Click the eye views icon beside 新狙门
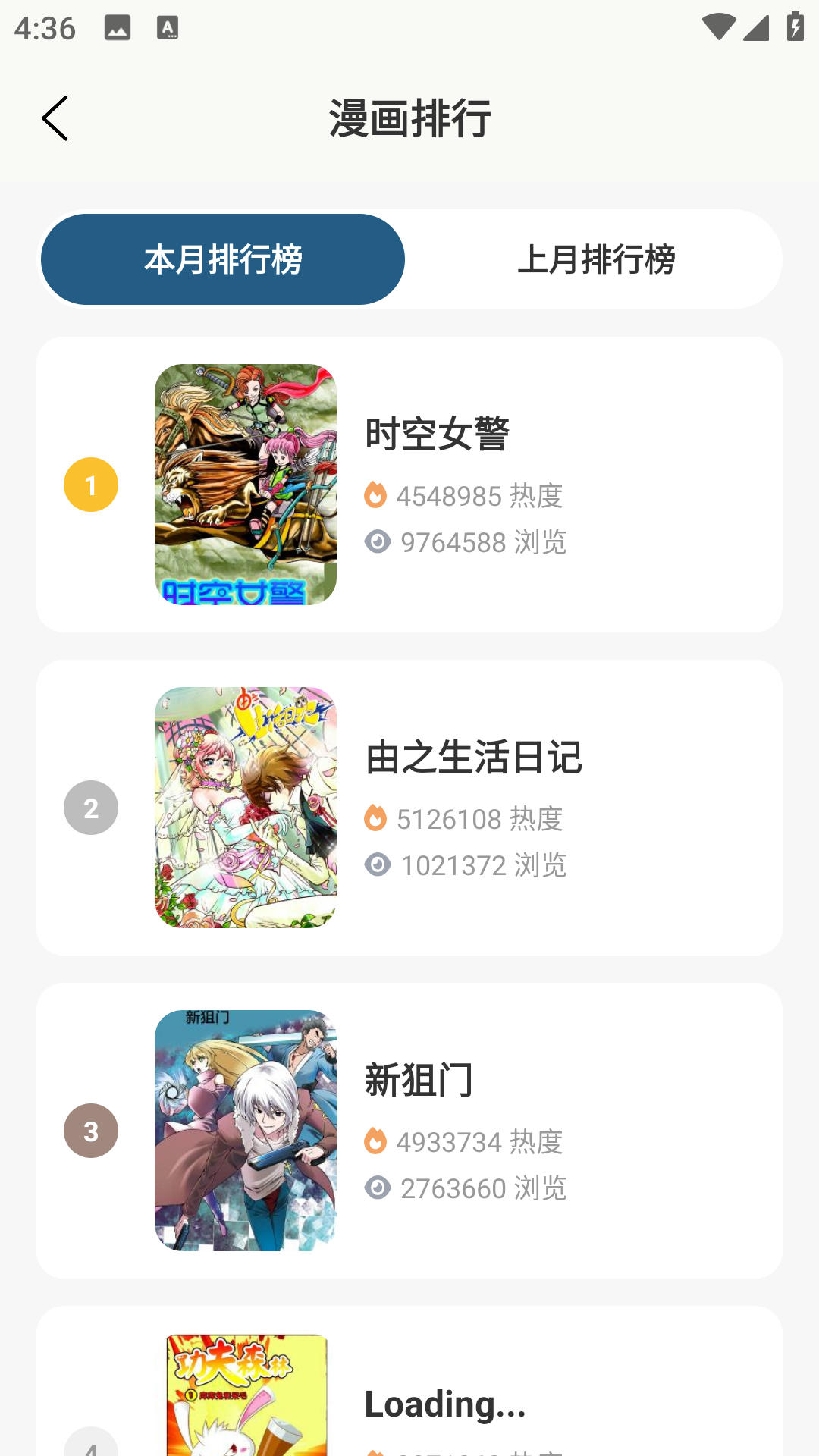Viewport: 819px width, 1456px height. click(x=377, y=1188)
